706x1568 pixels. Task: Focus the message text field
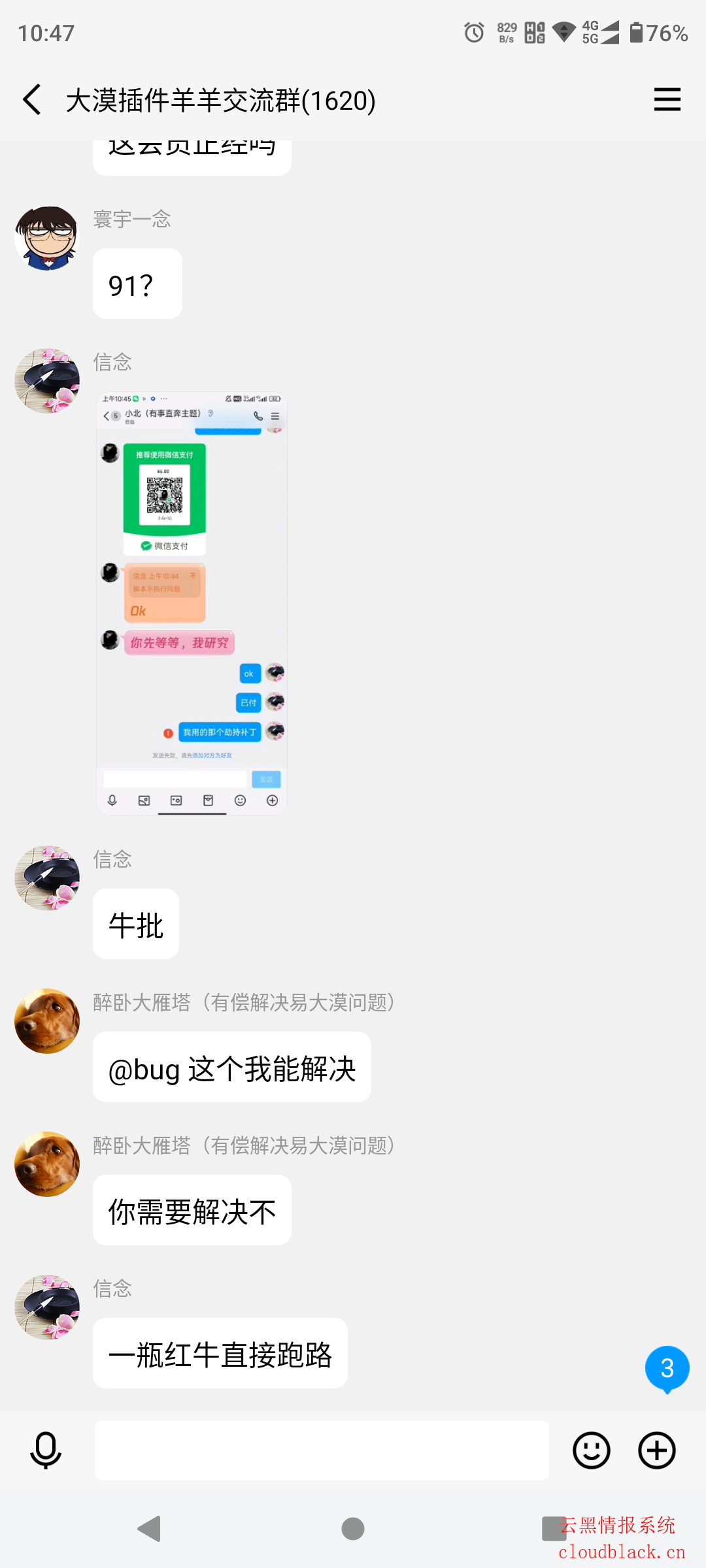pos(322,1450)
